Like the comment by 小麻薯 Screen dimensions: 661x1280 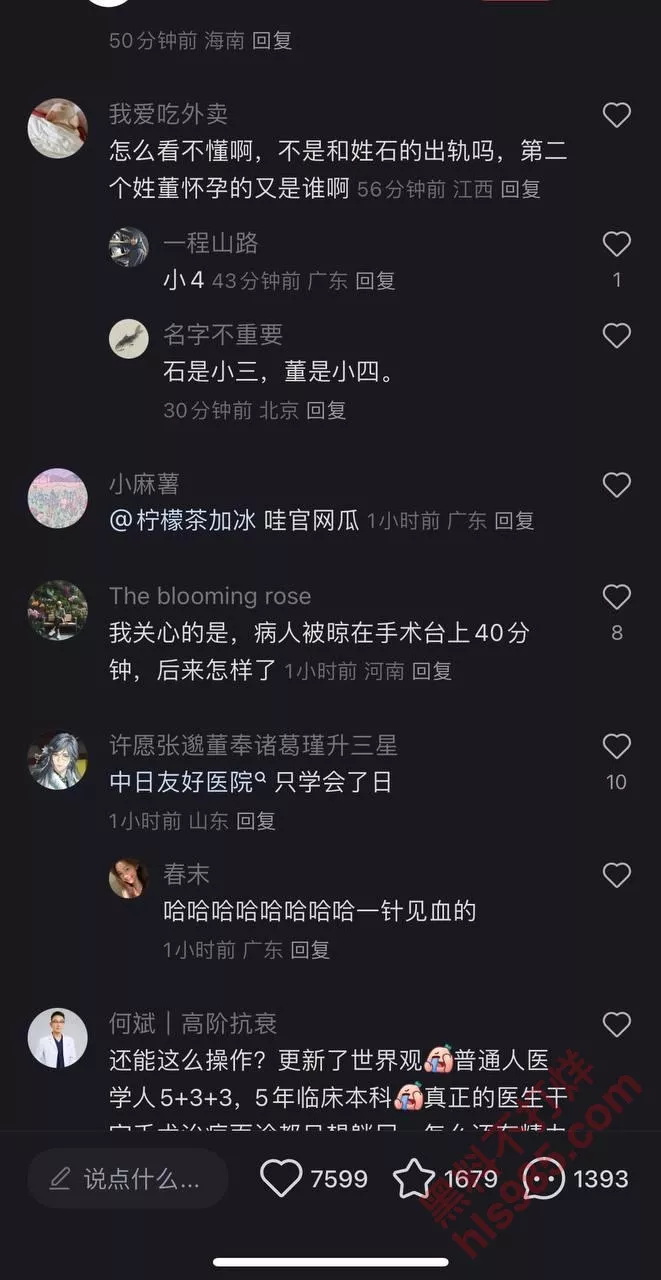[617, 485]
